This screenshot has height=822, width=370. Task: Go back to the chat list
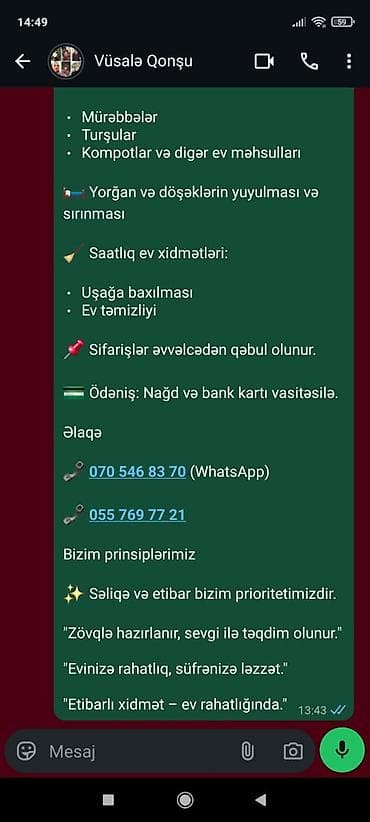point(23,61)
